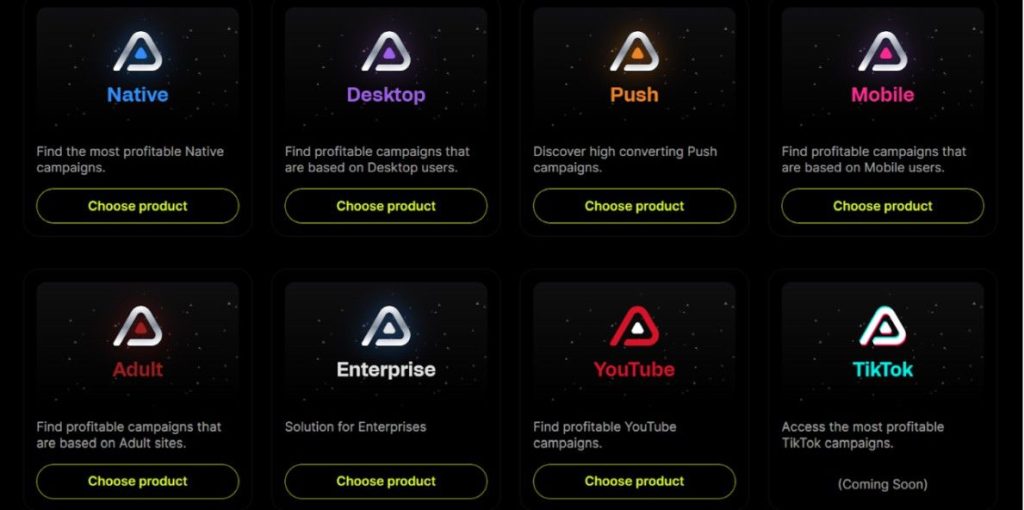Choose the Native product

tap(138, 206)
